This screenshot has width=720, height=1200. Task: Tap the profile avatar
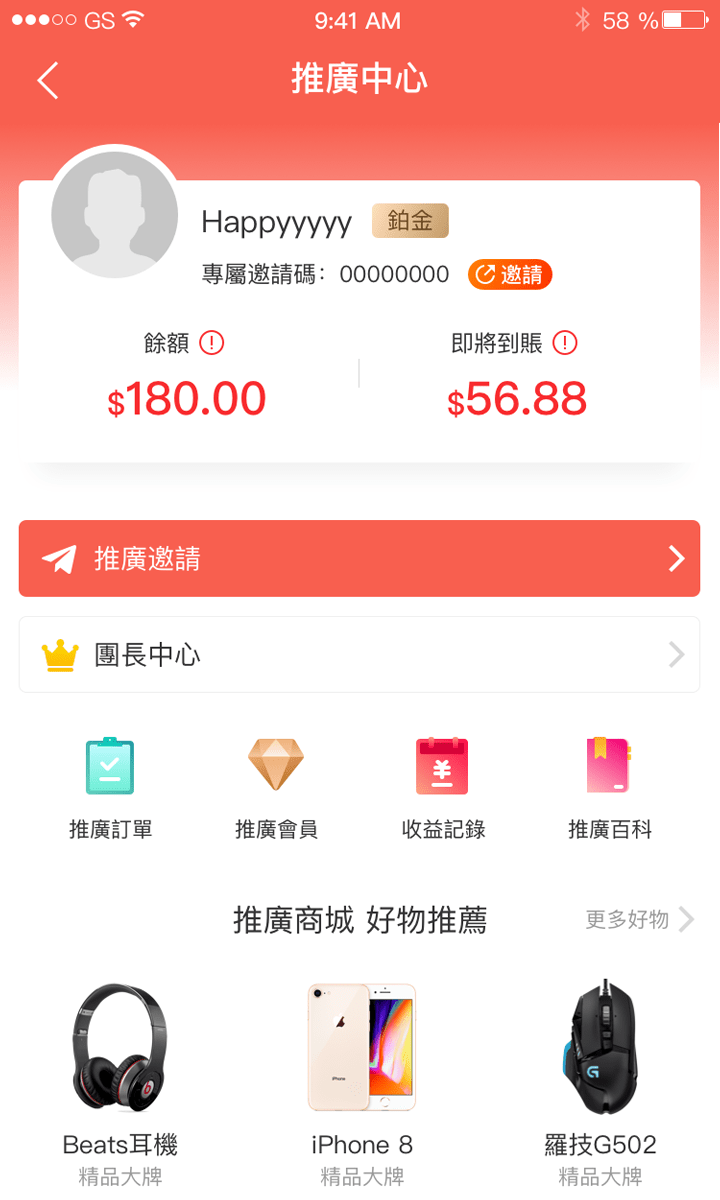pos(115,215)
